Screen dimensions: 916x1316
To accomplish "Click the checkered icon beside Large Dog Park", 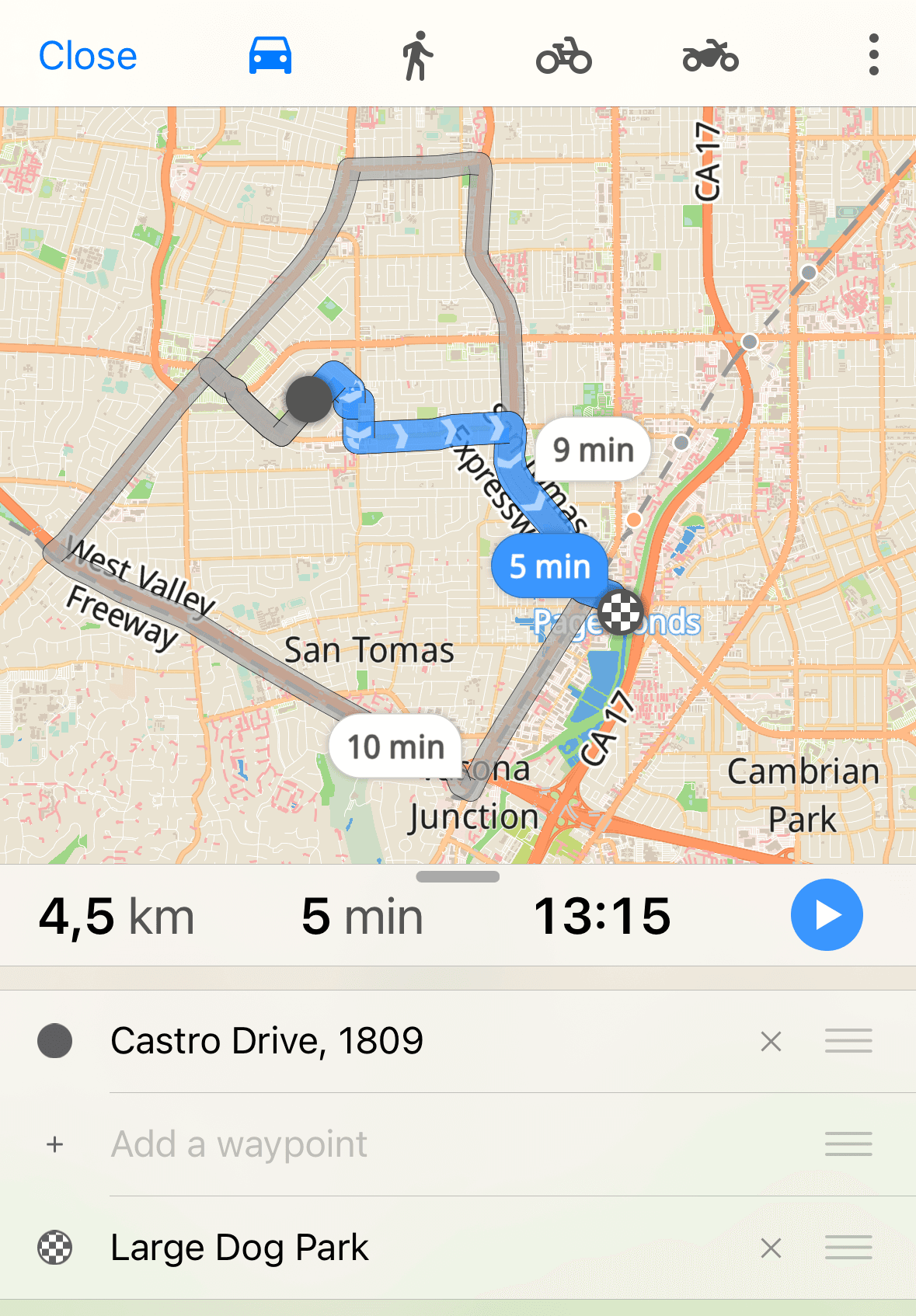I will coord(54,1247).
